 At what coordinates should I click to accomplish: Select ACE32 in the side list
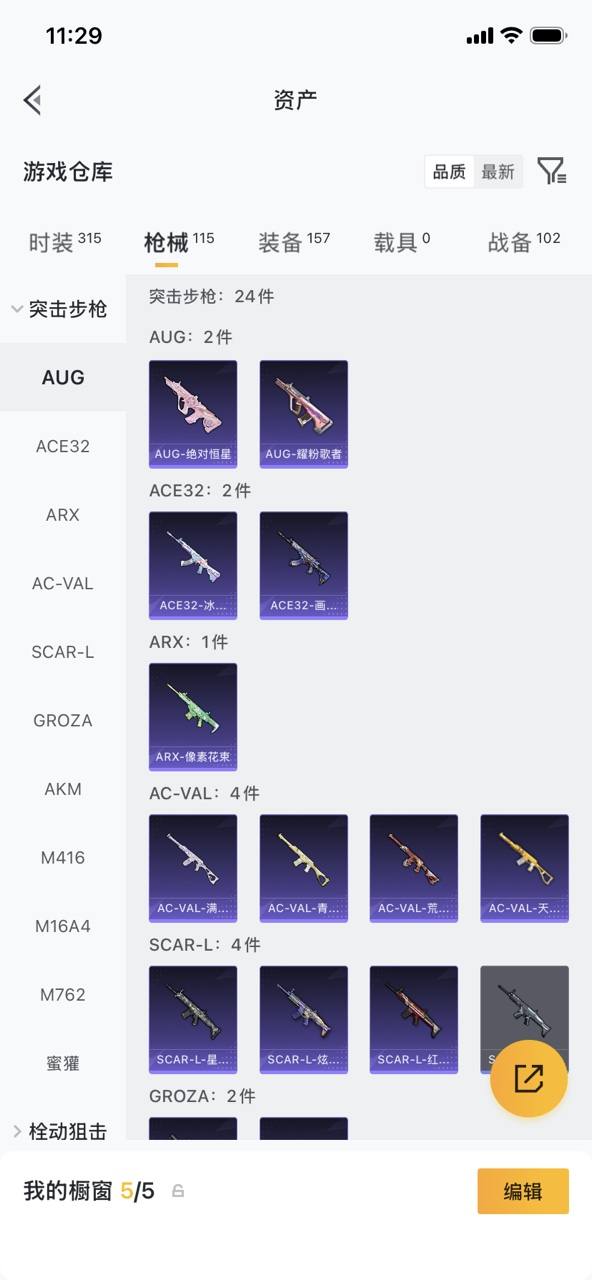pos(63,446)
